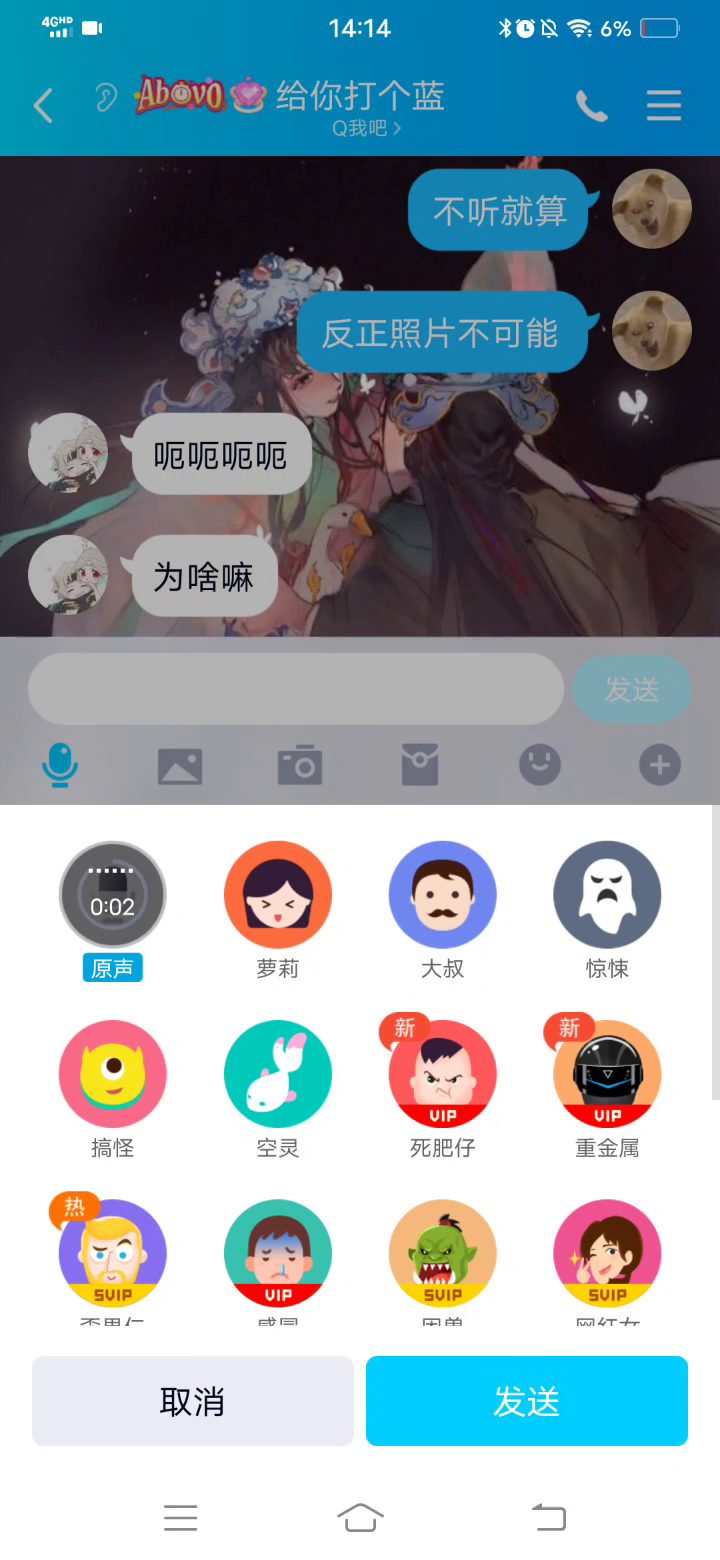
Task: Open the chat settings menu icon
Action: [664, 105]
